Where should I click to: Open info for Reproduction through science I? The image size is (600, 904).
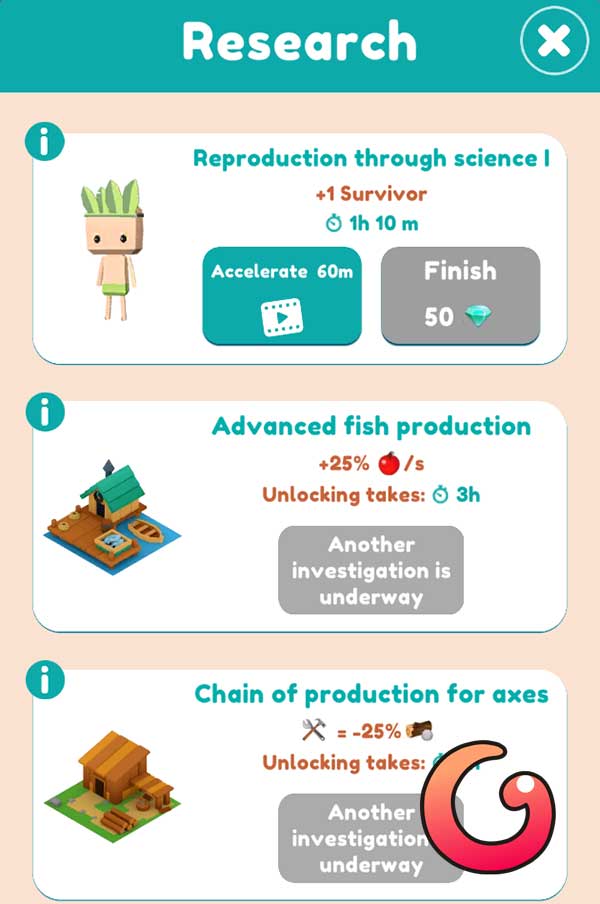coord(43,143)
